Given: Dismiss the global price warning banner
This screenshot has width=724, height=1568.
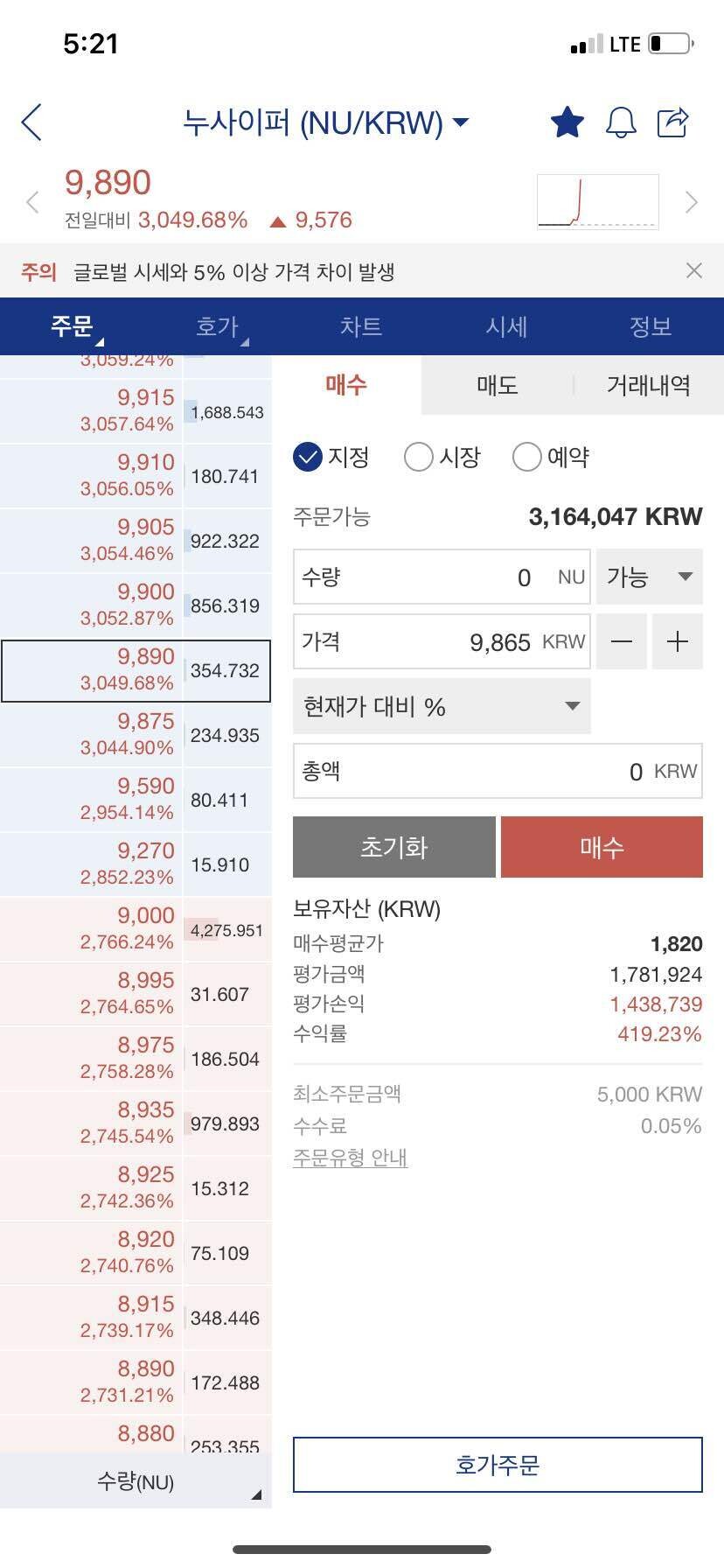Looking at the screenshot, I should [694, 271].
